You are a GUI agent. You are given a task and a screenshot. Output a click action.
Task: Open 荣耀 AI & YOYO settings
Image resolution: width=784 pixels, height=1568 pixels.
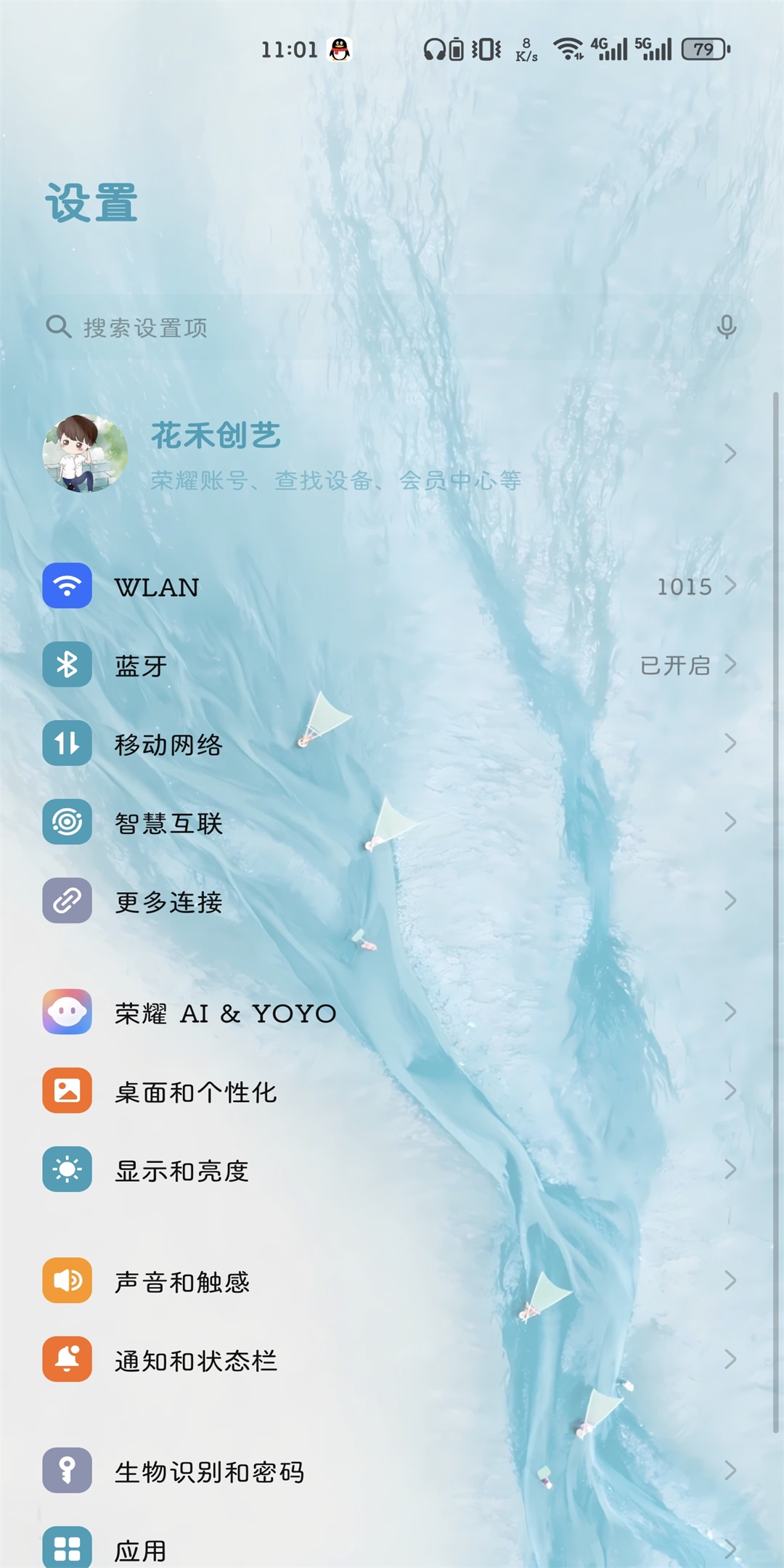point(392,1012)
